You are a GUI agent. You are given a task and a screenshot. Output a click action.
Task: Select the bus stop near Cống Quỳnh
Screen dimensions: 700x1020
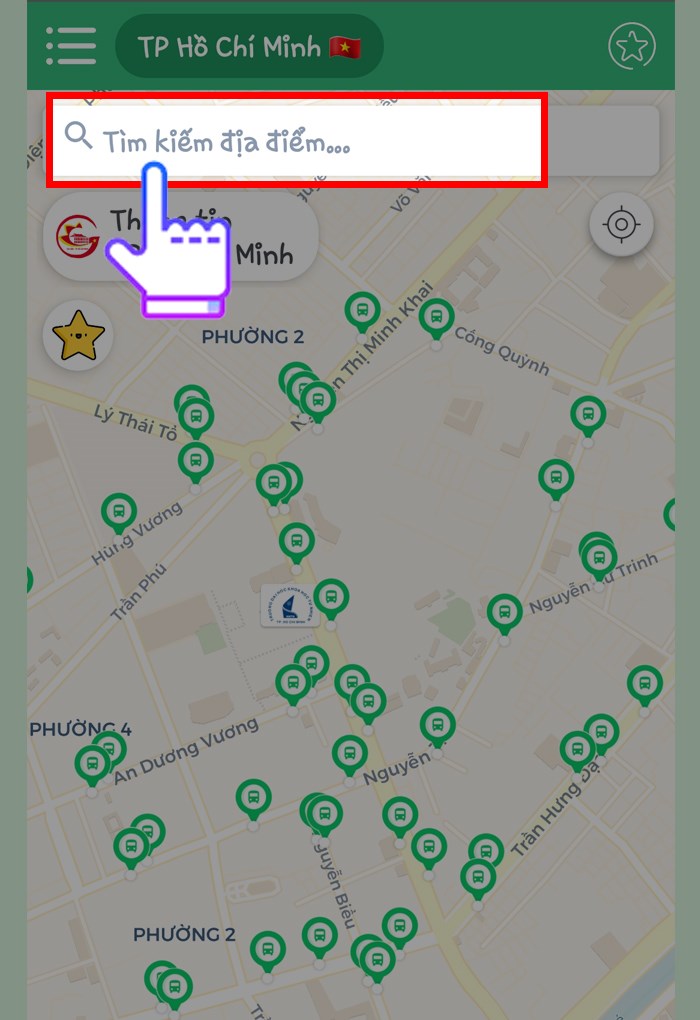tap(436, 320)
